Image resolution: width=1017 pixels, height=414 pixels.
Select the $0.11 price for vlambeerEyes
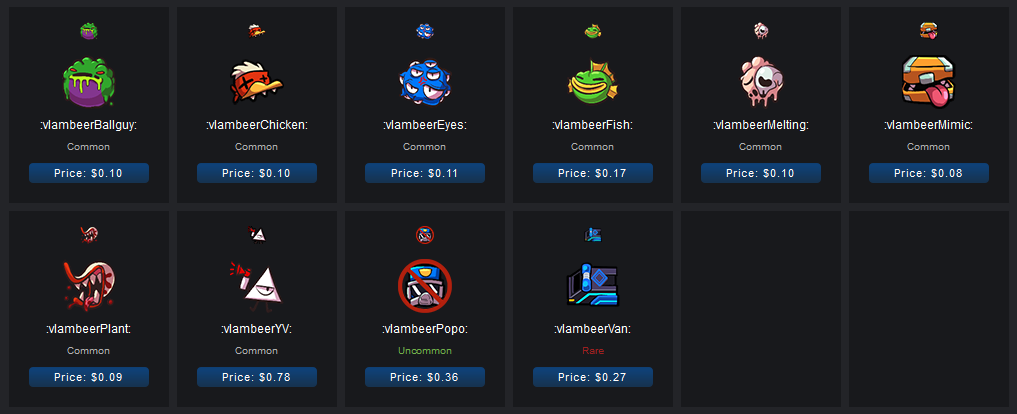tap(425, 173)
